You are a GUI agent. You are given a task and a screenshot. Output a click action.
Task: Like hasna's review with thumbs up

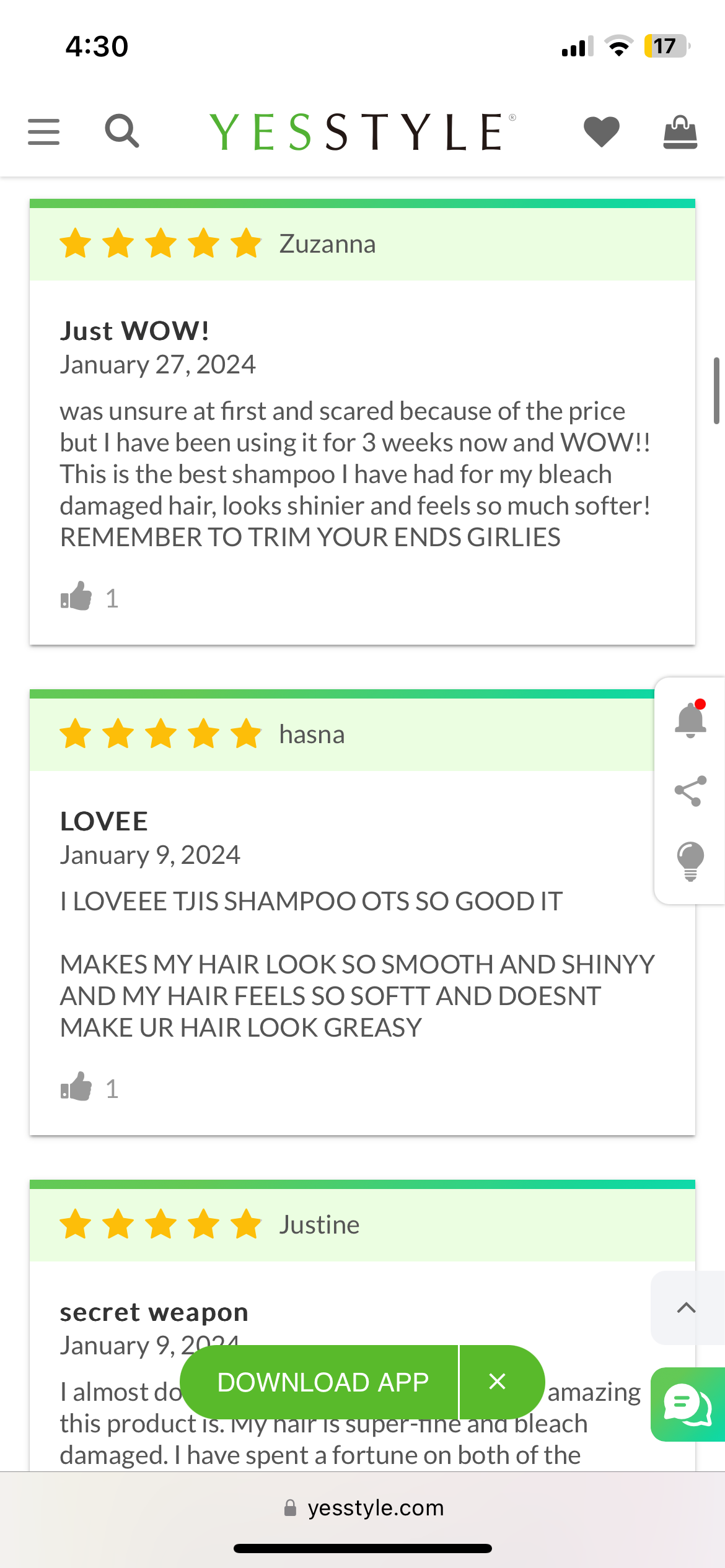(76, 1087)
